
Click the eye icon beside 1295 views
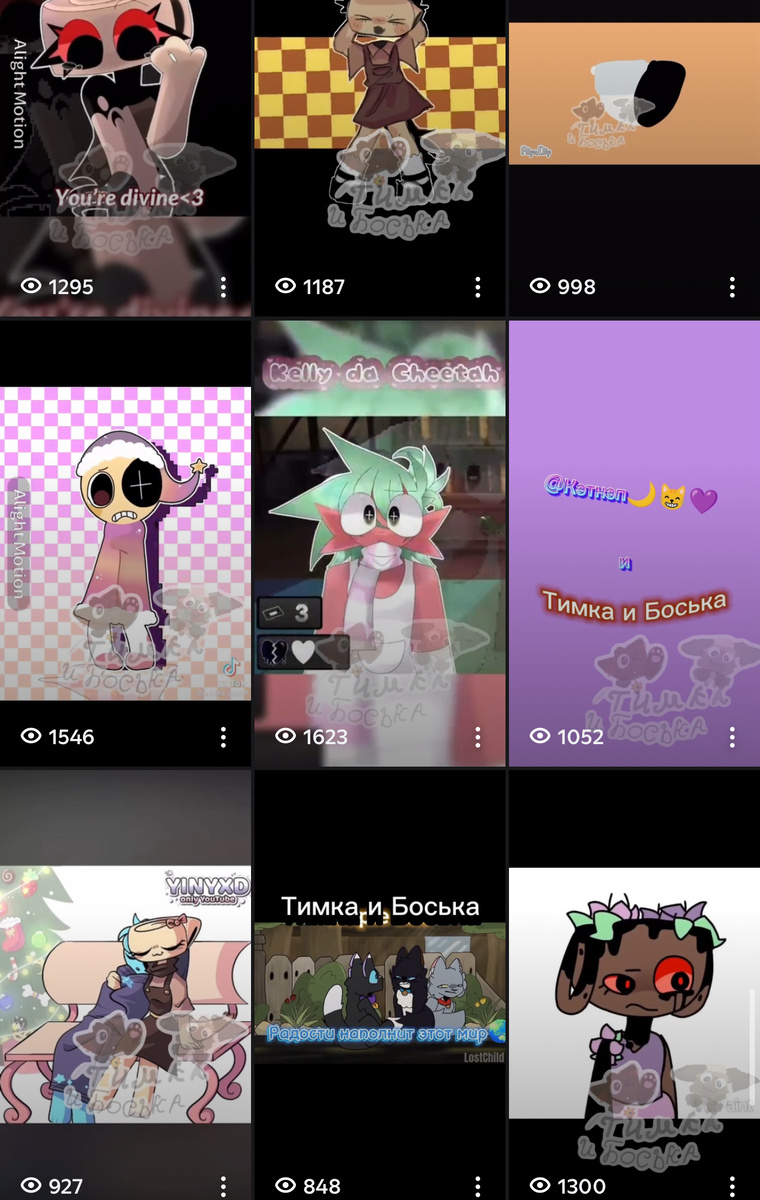click(x=31, y=287)
